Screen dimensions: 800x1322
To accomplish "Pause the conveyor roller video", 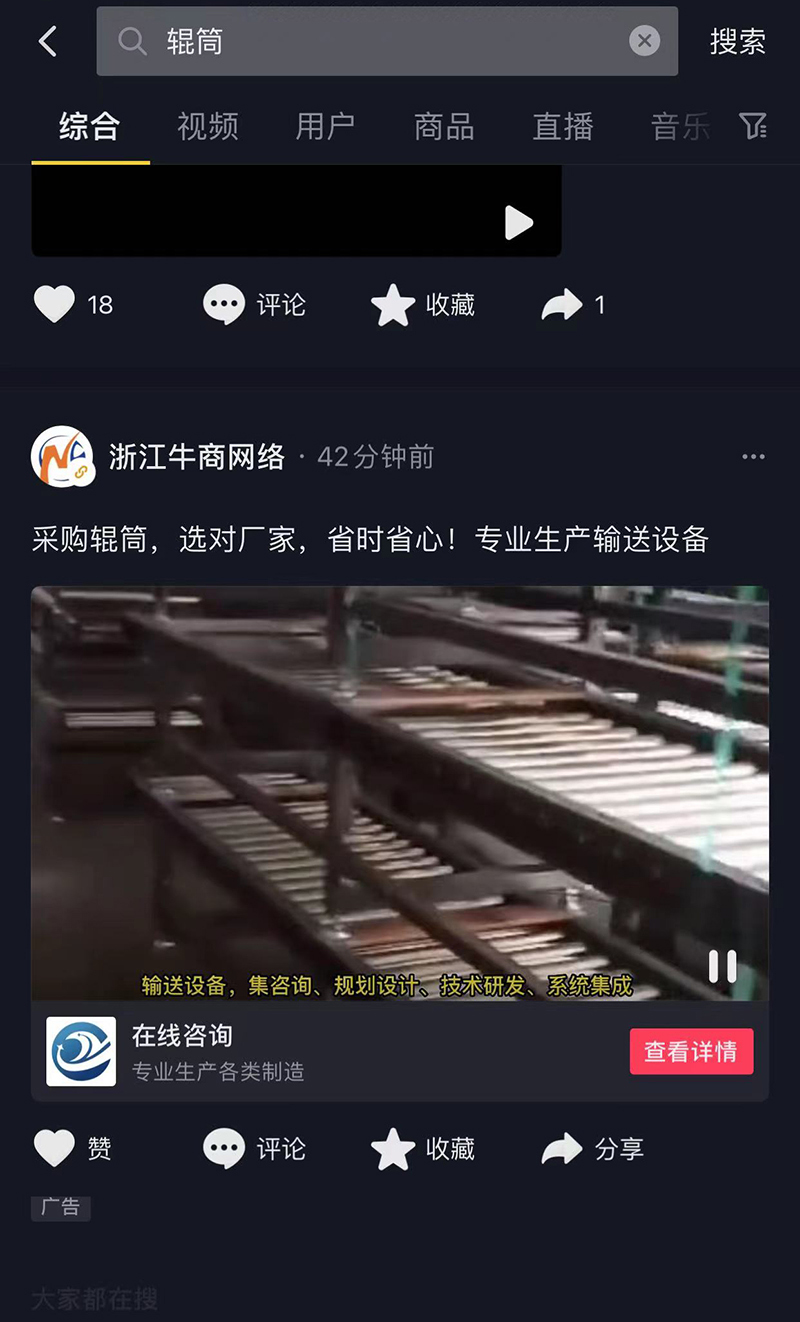I will [x=722, y=966].
